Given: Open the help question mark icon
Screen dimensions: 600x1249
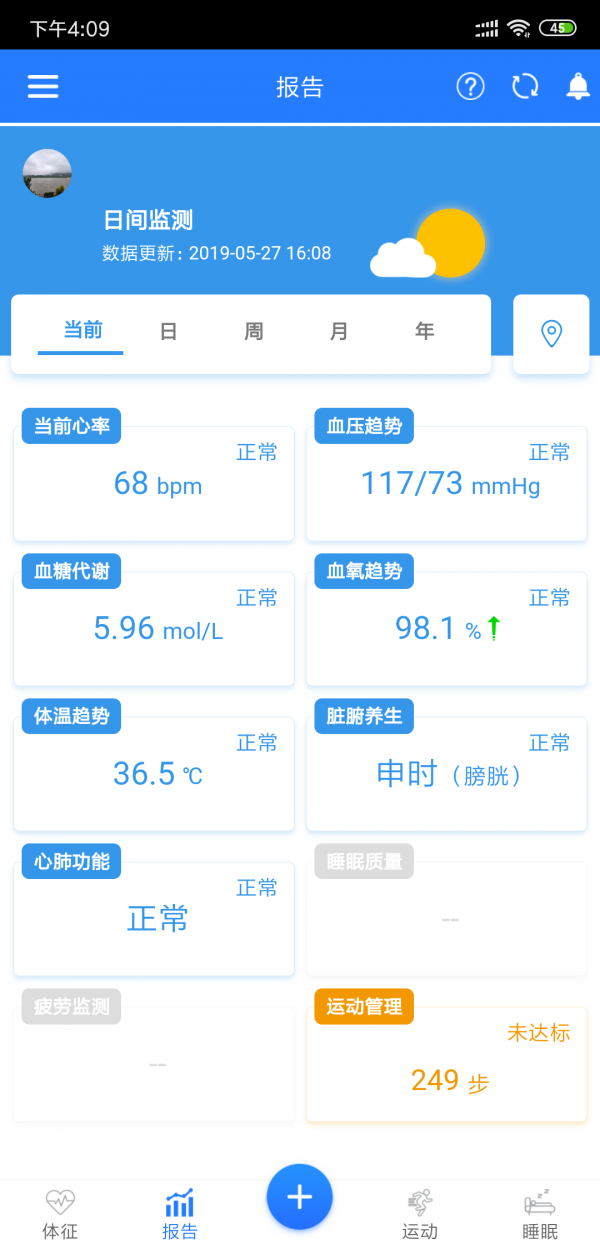Looking at the screenshot, I should [x=470, y=87].
